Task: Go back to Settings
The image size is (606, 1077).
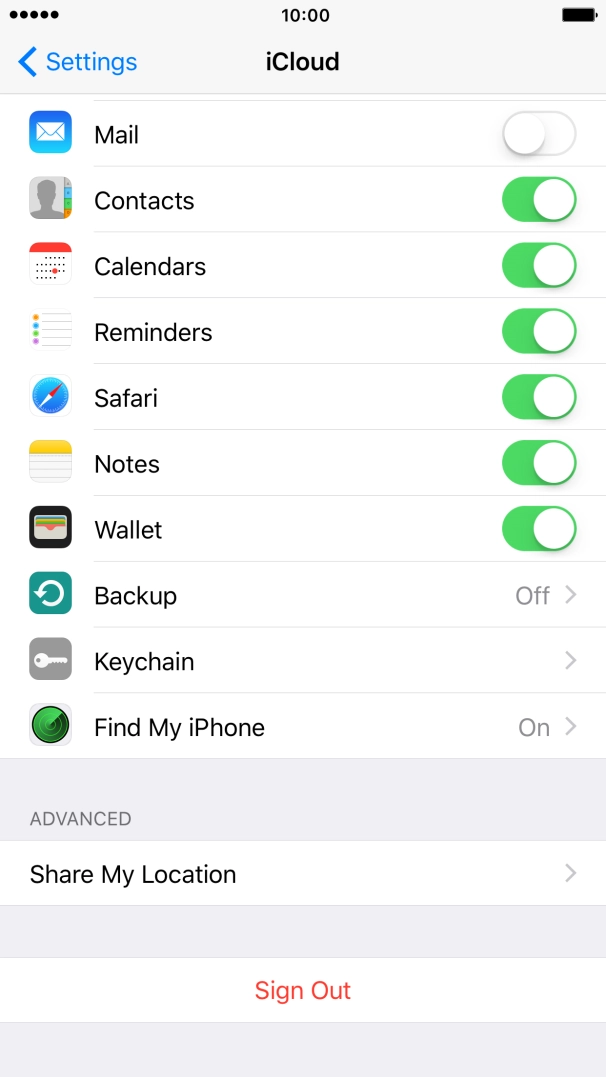Action: point(78,62)
